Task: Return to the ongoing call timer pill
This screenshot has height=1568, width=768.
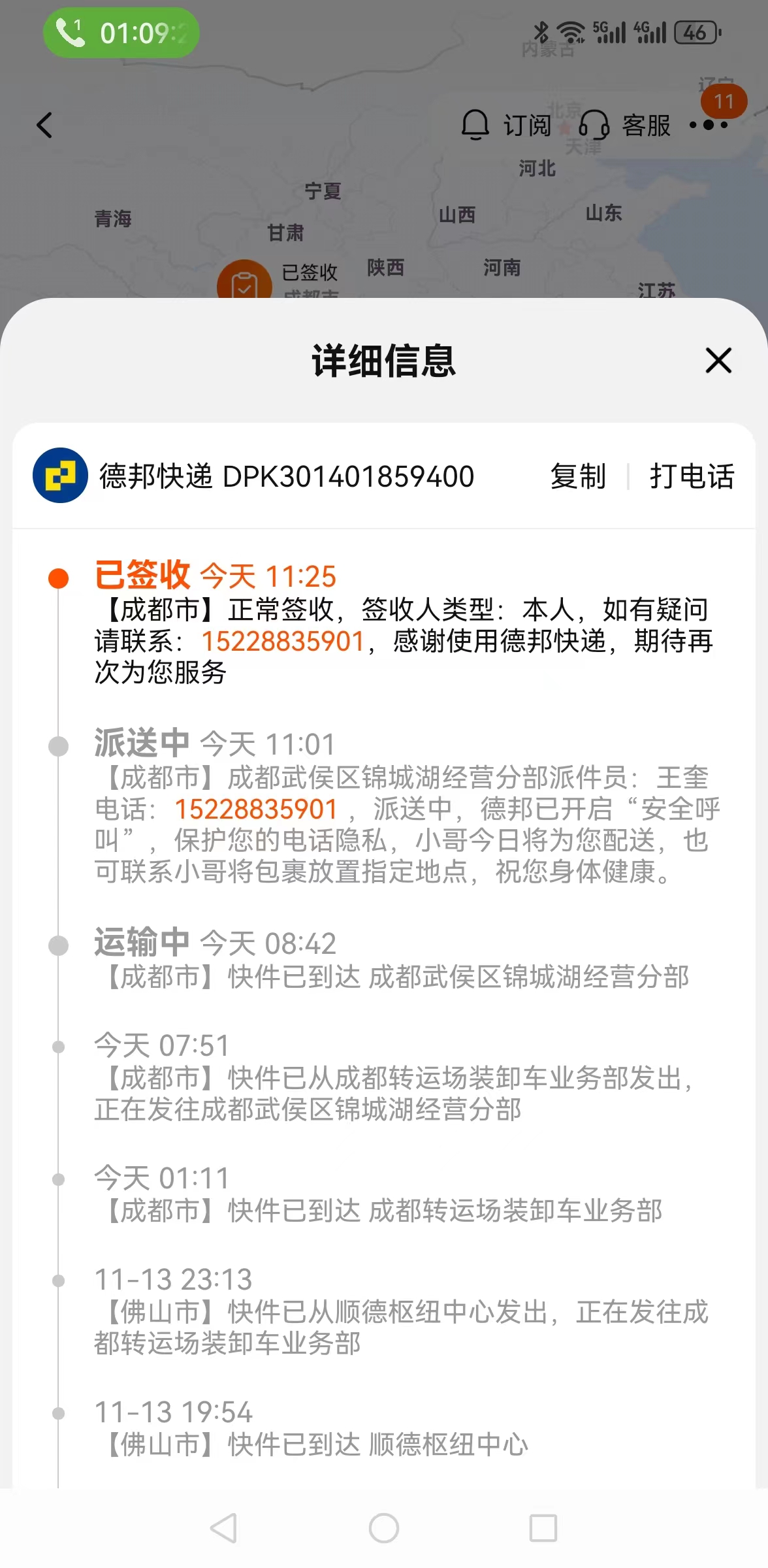Action: [x=121, y=33]
